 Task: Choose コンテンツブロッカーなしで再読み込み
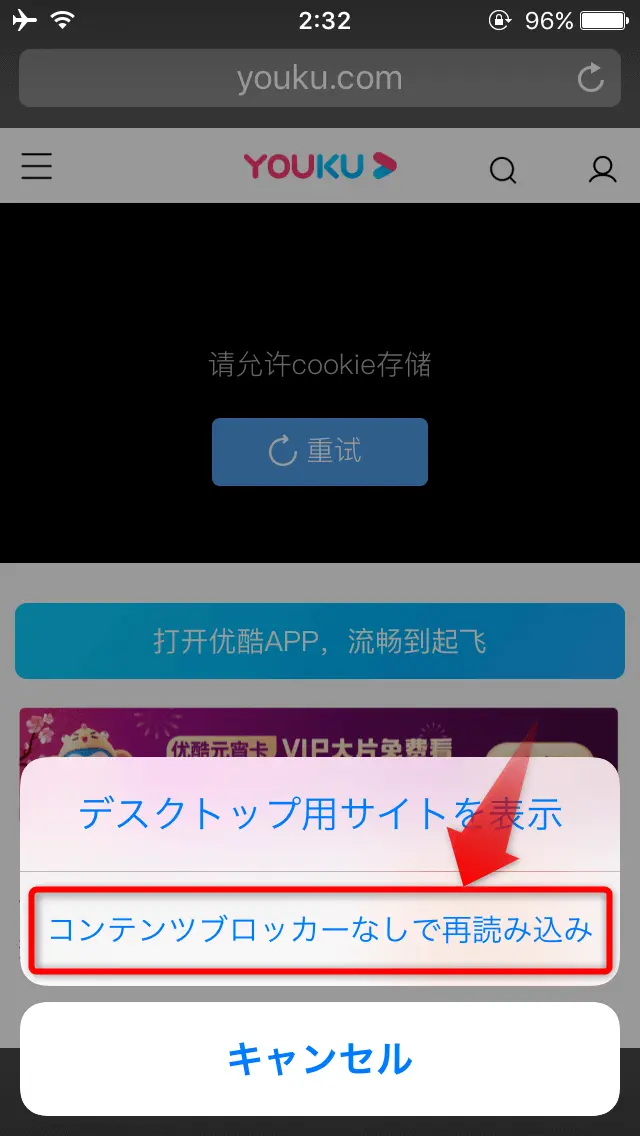[320, 929]
